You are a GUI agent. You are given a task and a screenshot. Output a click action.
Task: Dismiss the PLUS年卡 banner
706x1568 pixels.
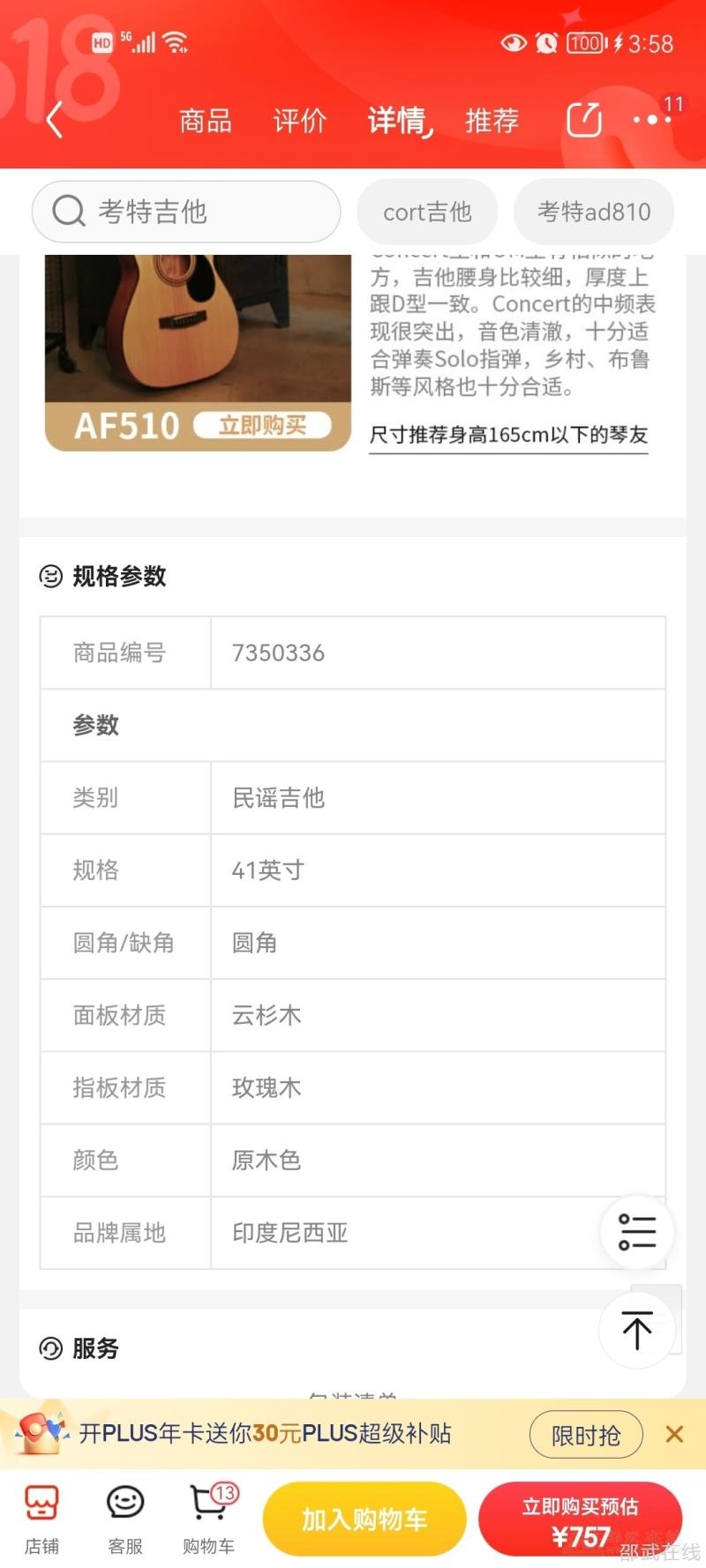pyautogui.click(x=674, y=1434)
